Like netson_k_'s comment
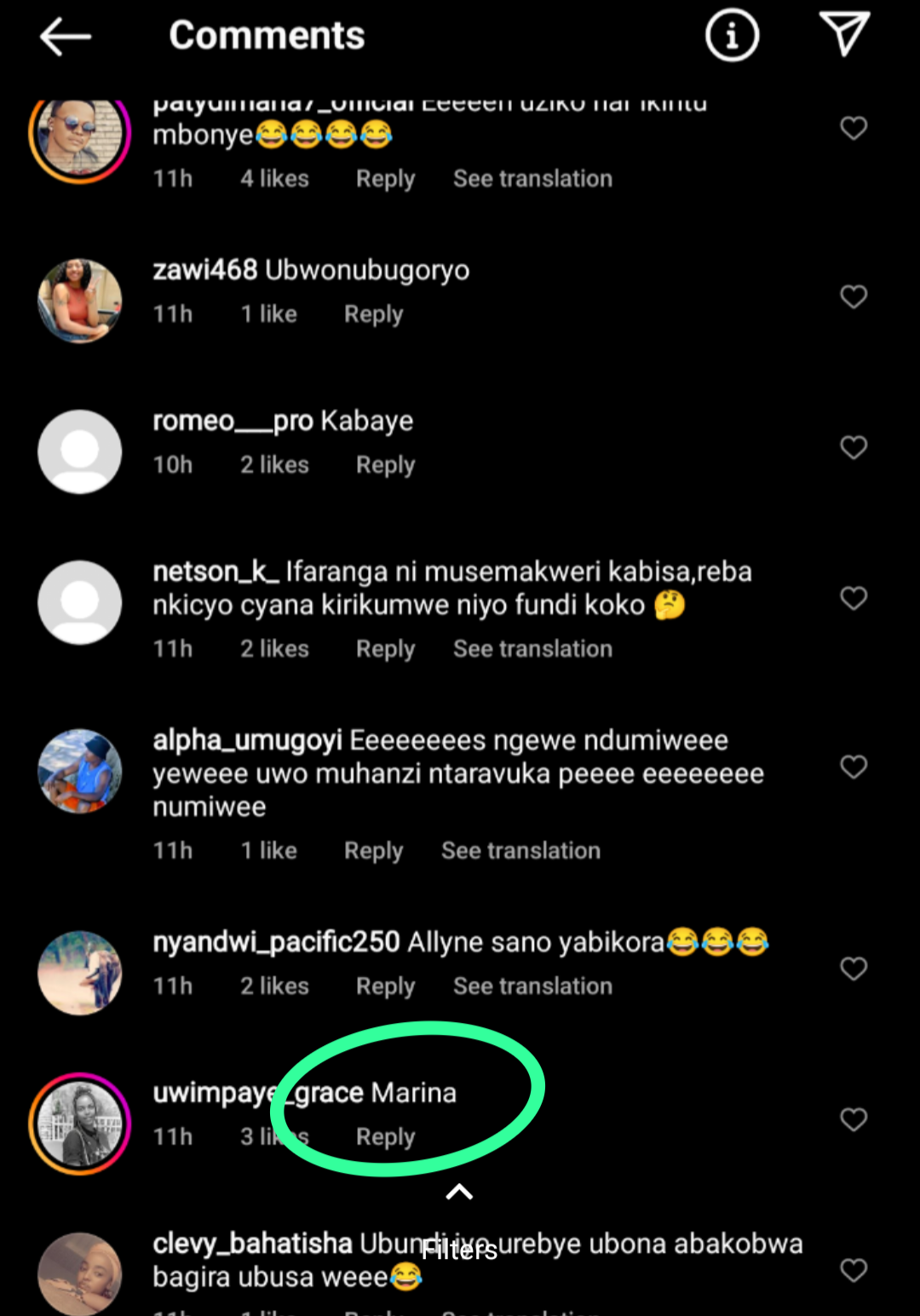 pyautogui.click(x=854, y=598)
